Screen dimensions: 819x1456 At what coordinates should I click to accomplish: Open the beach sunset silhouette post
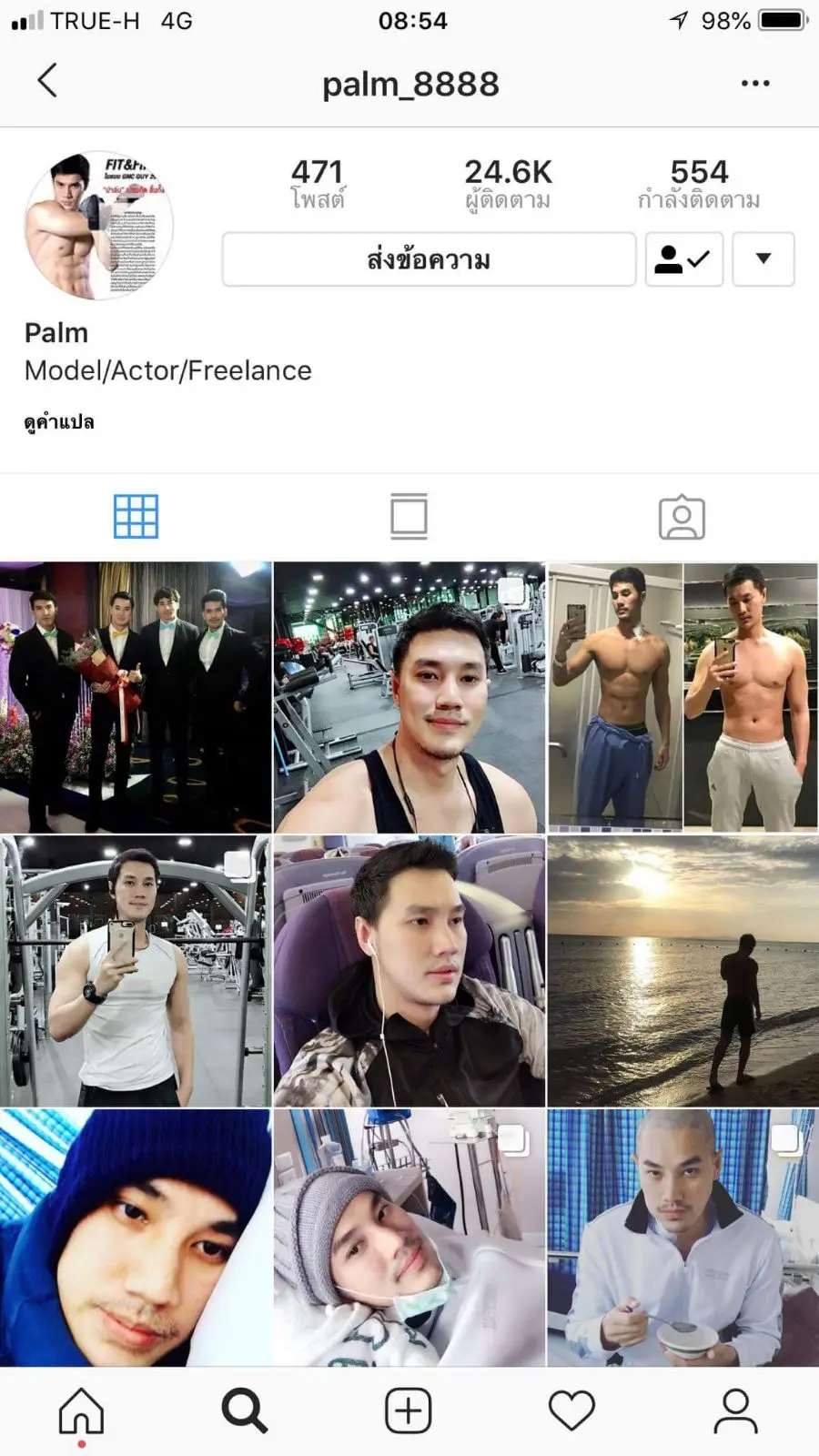(682, 971)
